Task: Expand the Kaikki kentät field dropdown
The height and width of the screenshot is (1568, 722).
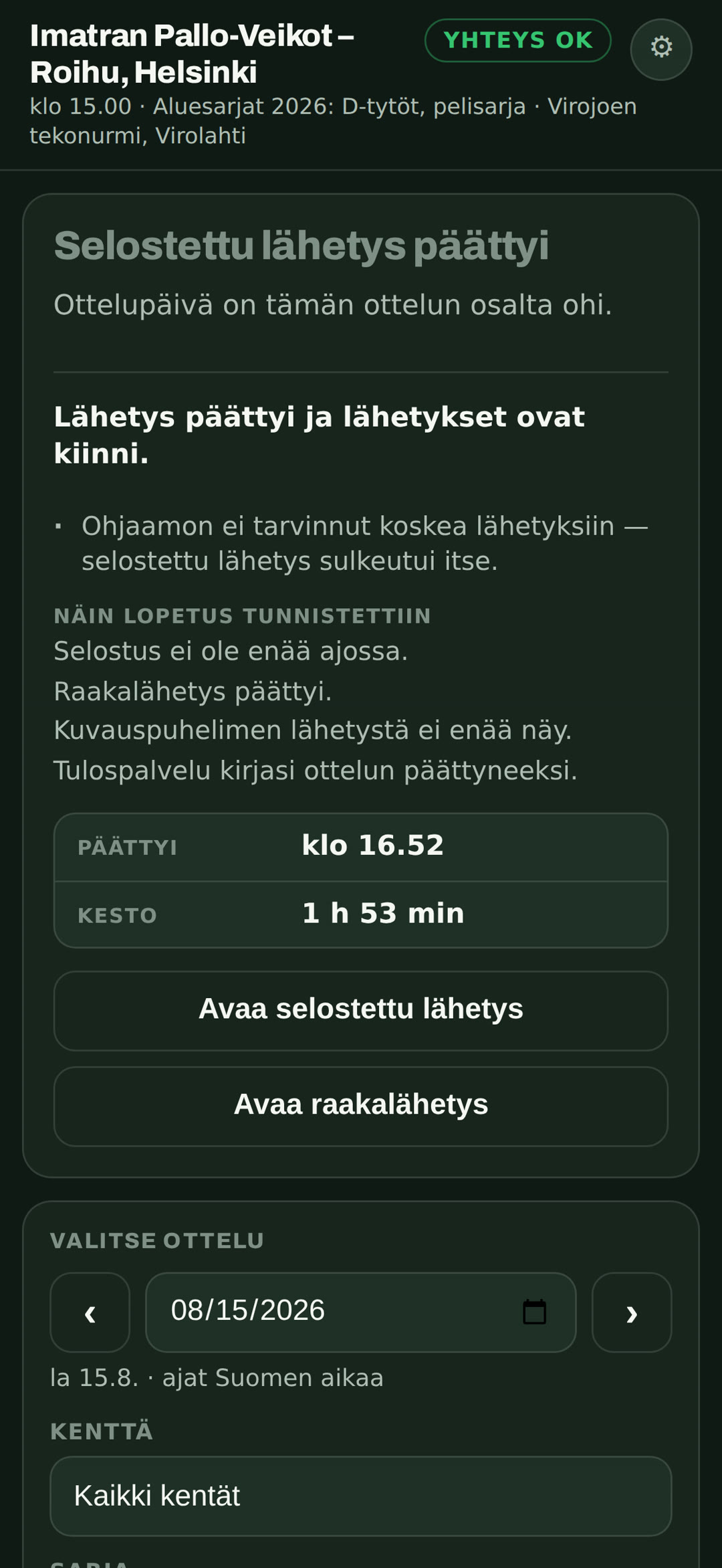Action: coord(361,1496)
